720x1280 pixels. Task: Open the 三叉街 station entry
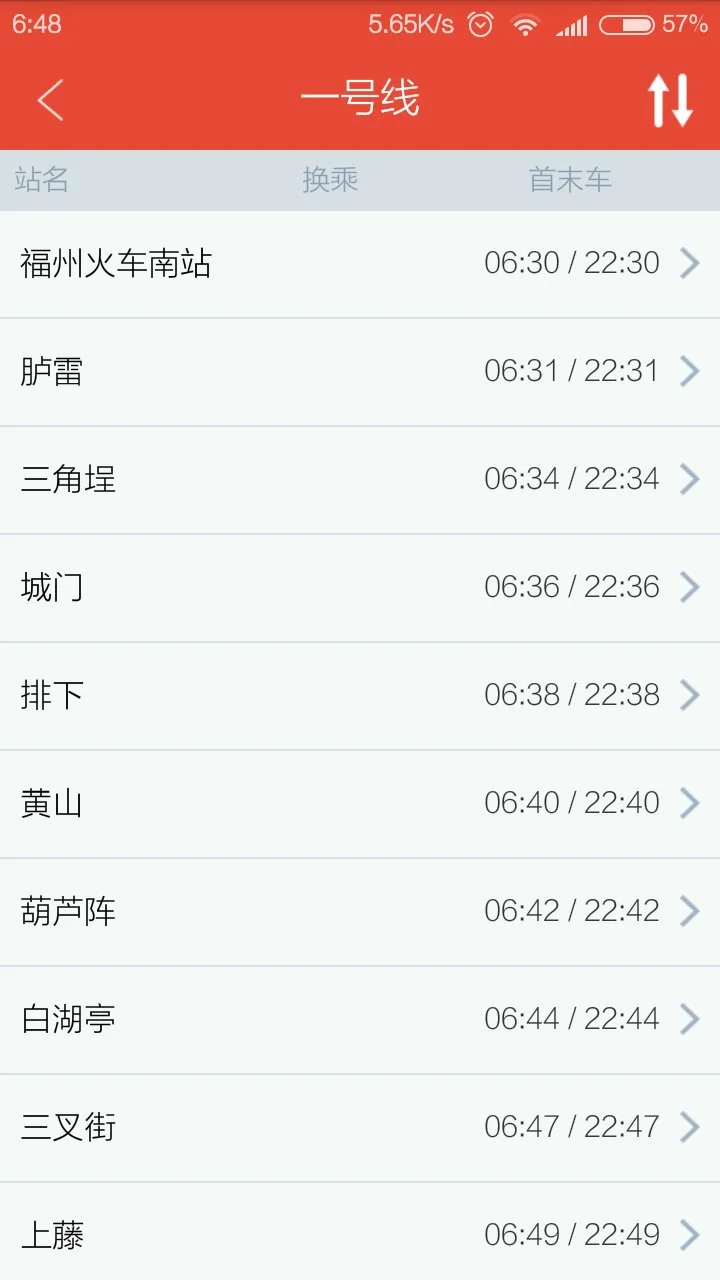tap(360, 1127)
